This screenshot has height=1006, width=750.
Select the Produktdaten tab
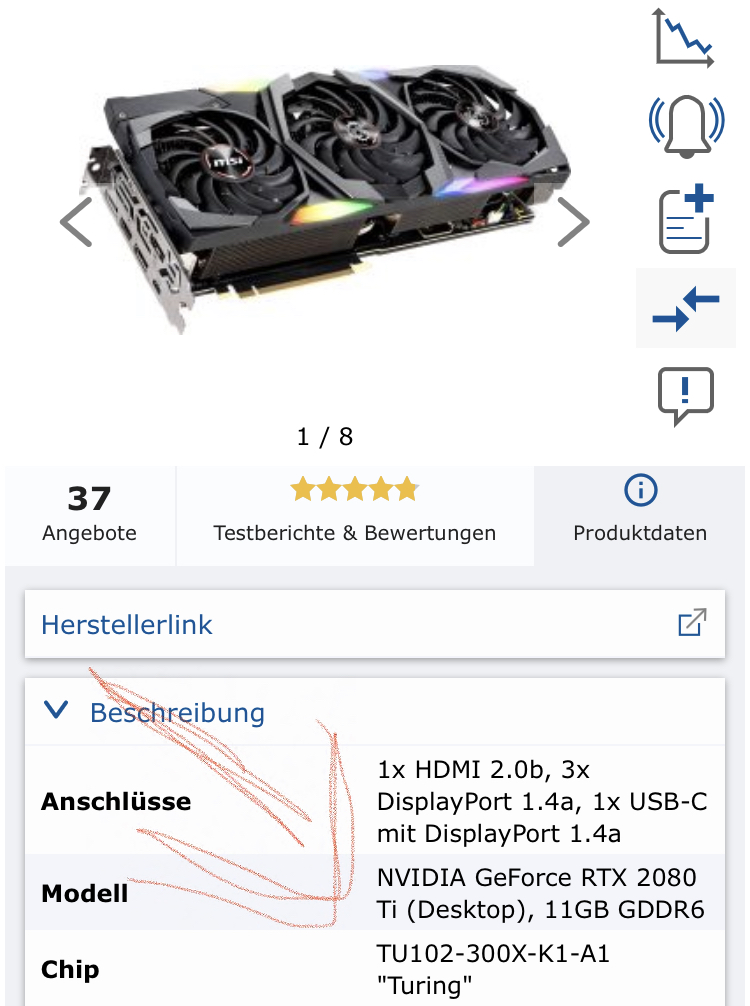(x=640, y=515)
